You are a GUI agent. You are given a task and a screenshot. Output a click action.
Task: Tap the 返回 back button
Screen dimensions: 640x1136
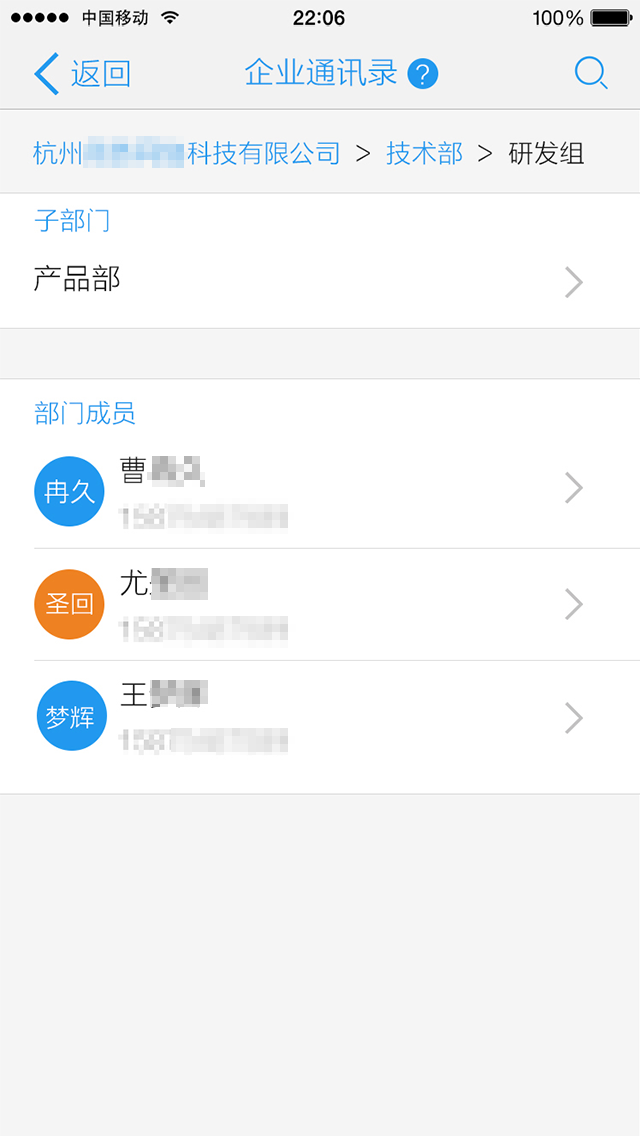click(82, 74)
